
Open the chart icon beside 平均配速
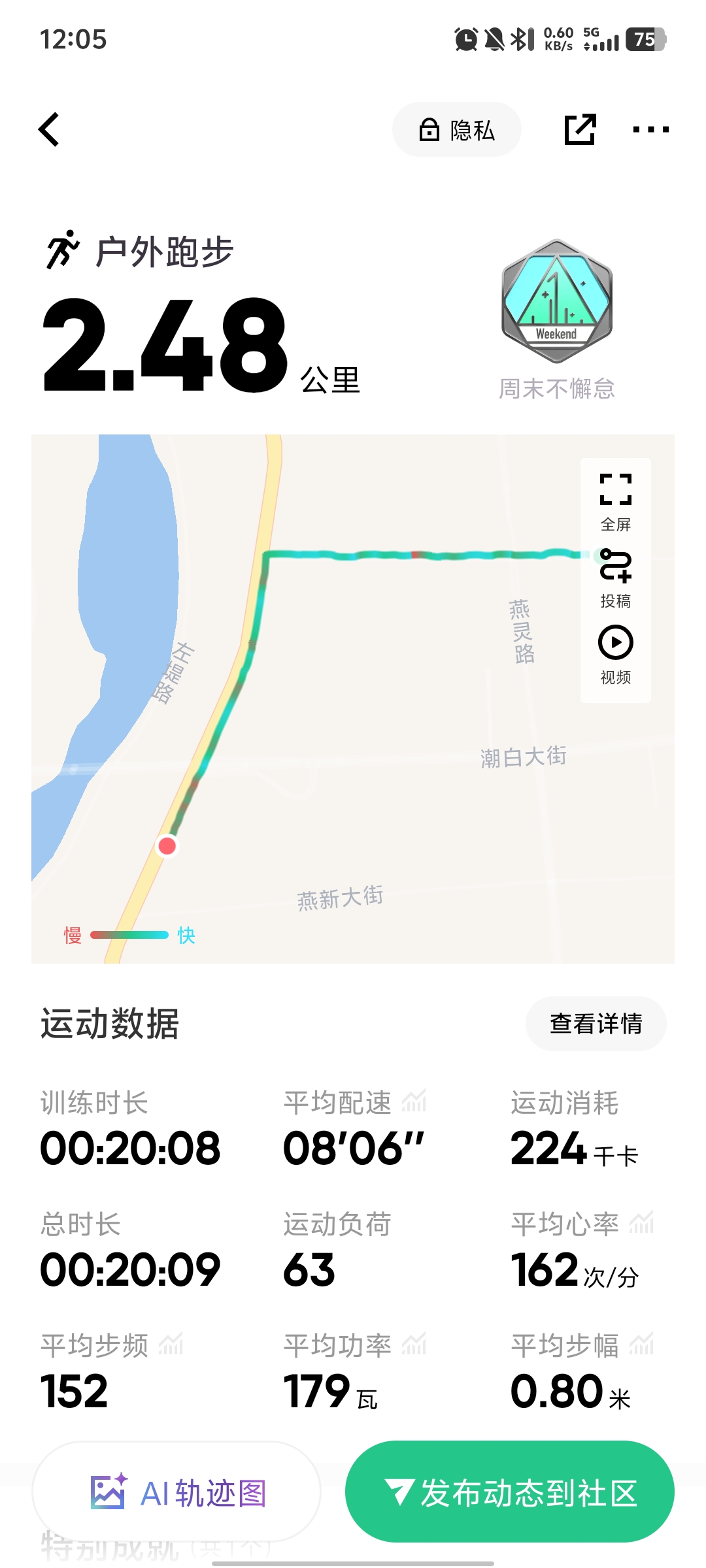pyautogui.click(x=414, y=1102)
